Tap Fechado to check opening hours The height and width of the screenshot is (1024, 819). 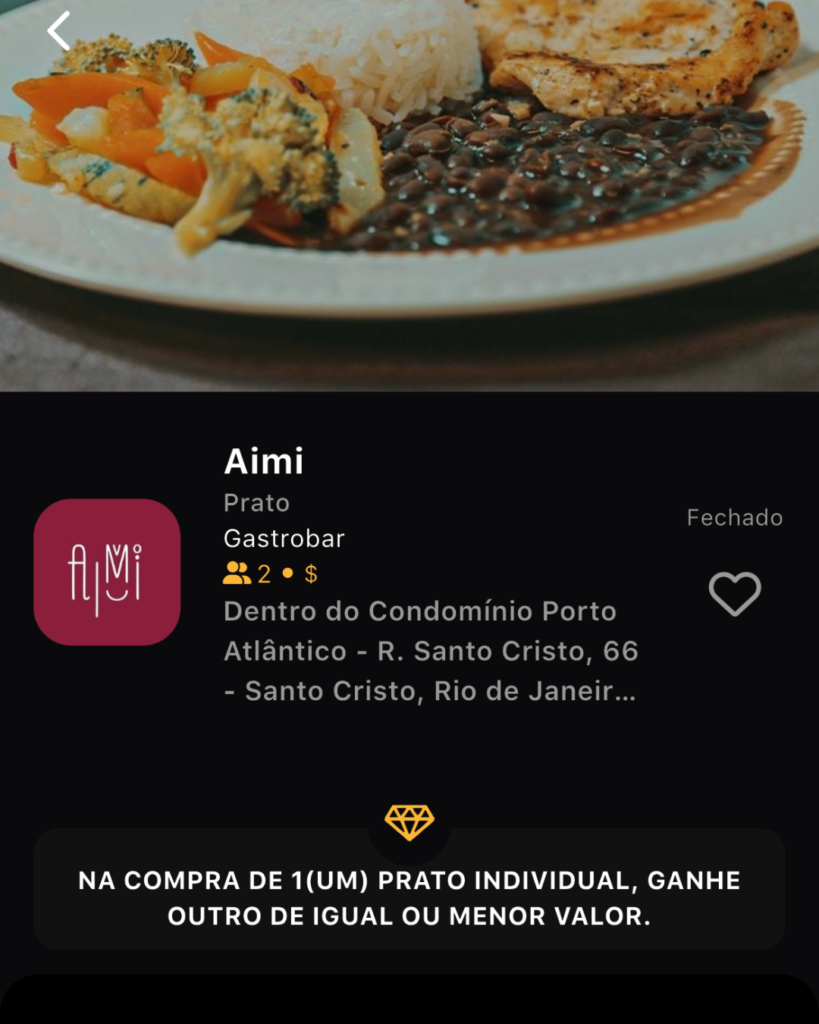coord(734,518)
